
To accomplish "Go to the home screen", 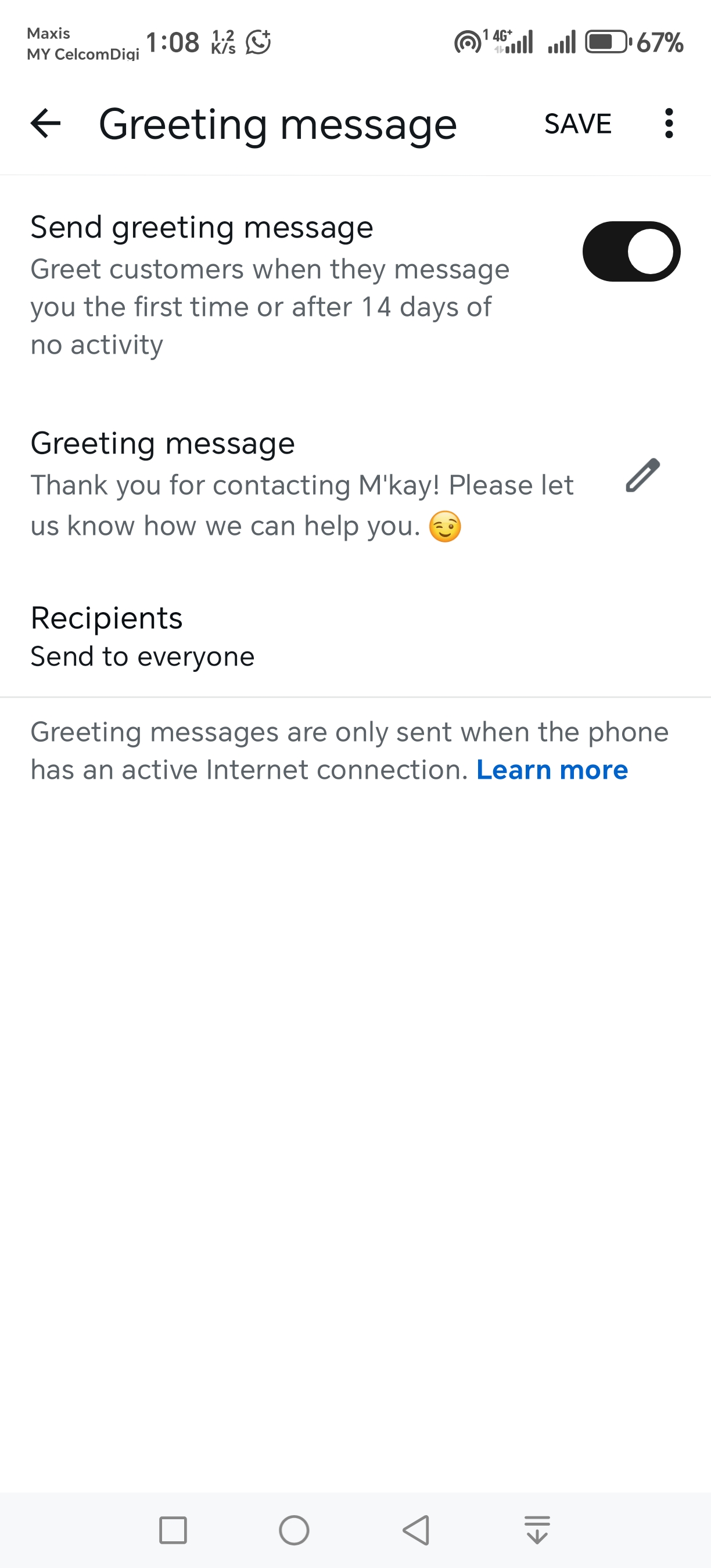I will click(294, 1530).
